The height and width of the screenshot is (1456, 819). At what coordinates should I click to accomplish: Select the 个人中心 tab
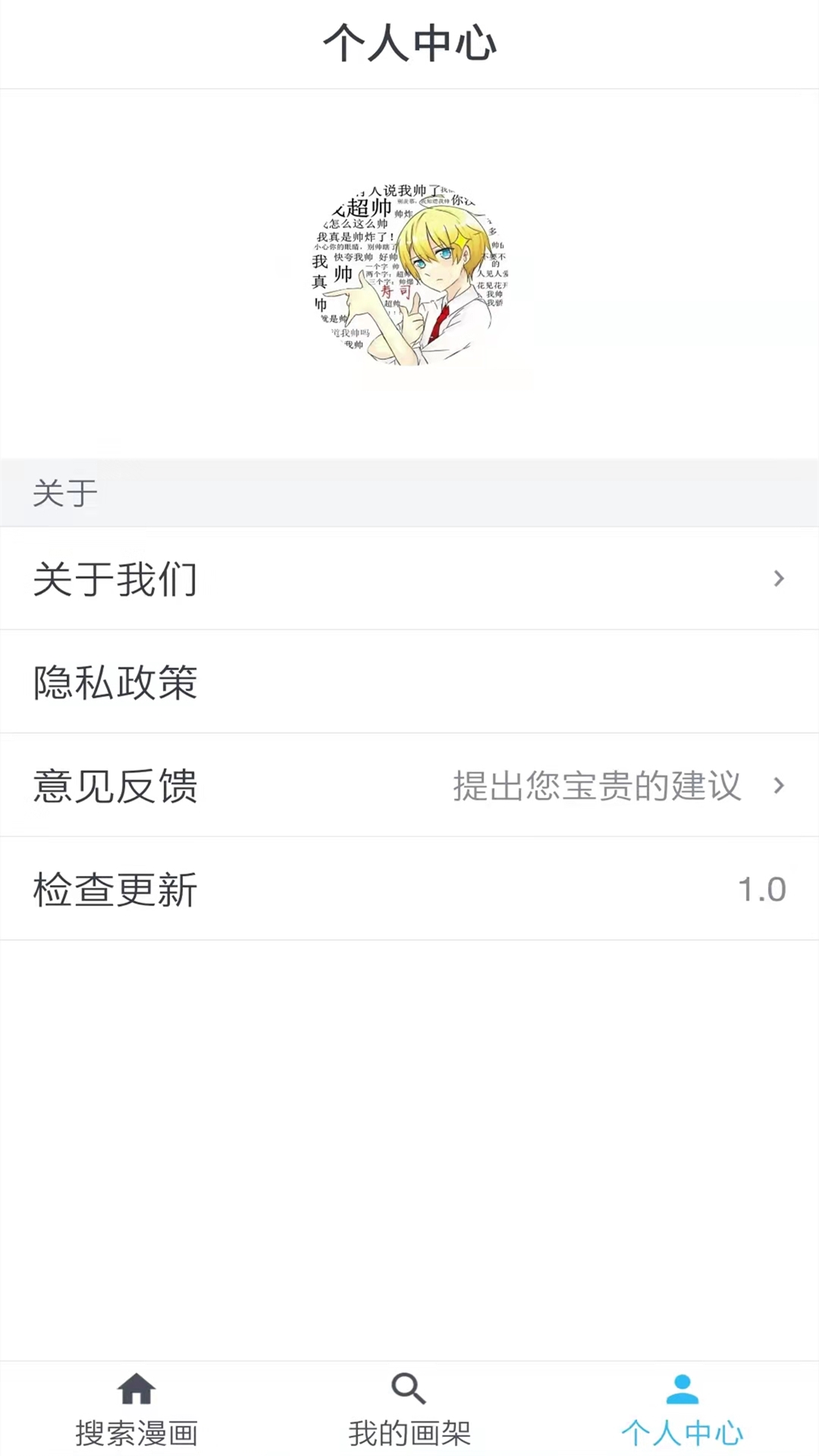[682, 1412]
